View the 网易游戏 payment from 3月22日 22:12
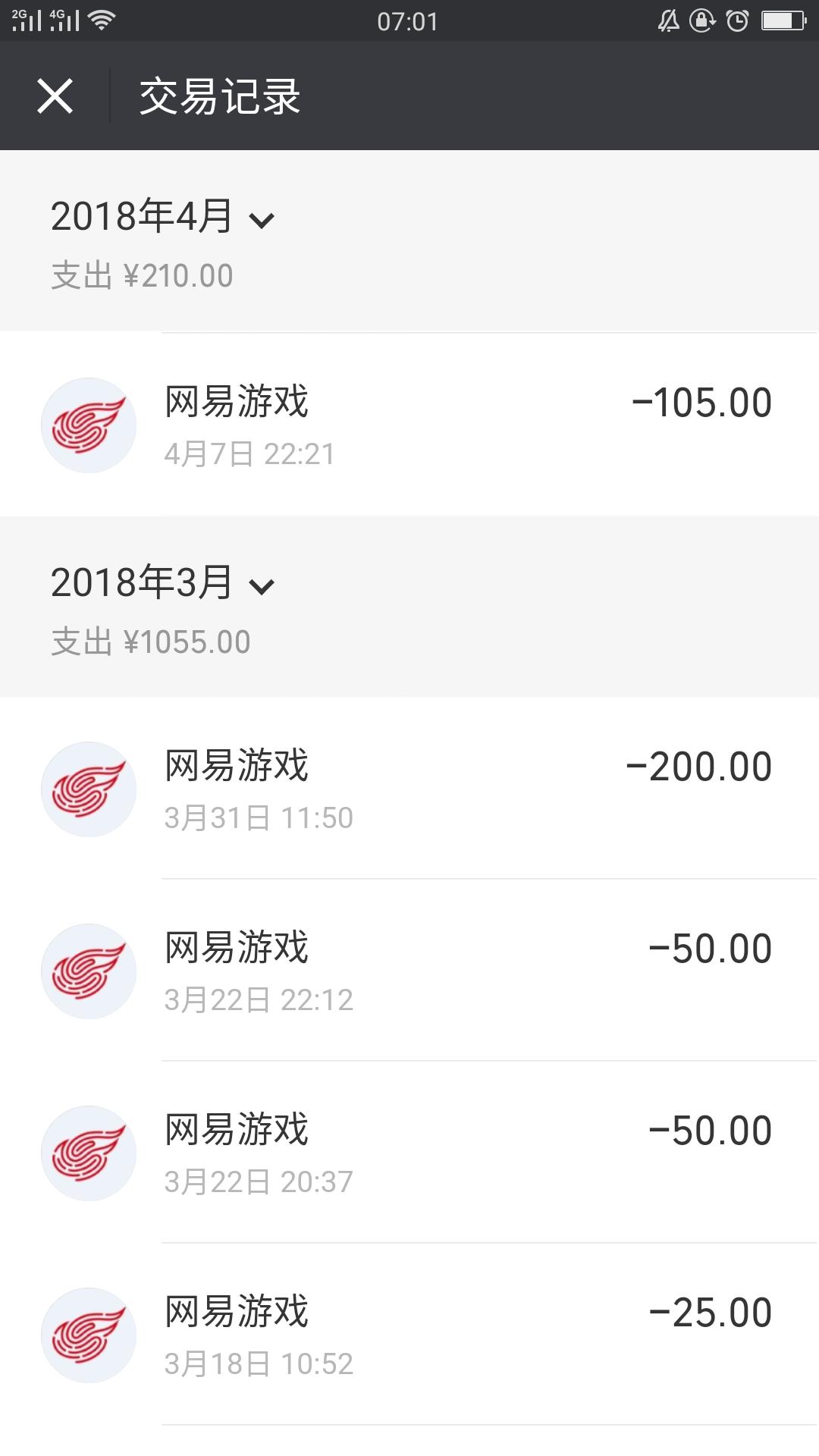The image size is (819, 1456). [409, 971]
